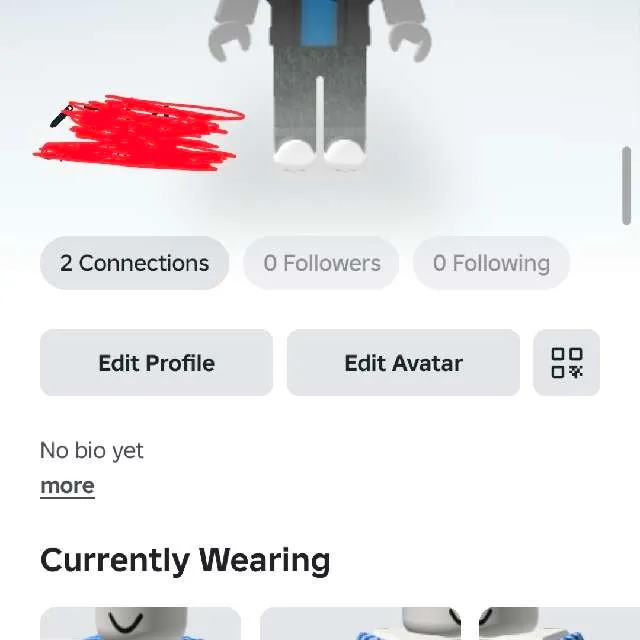The width and height of the screenshot is (640, 640).
Task: Open Edit Avatar
Action: tap(403, 363)
